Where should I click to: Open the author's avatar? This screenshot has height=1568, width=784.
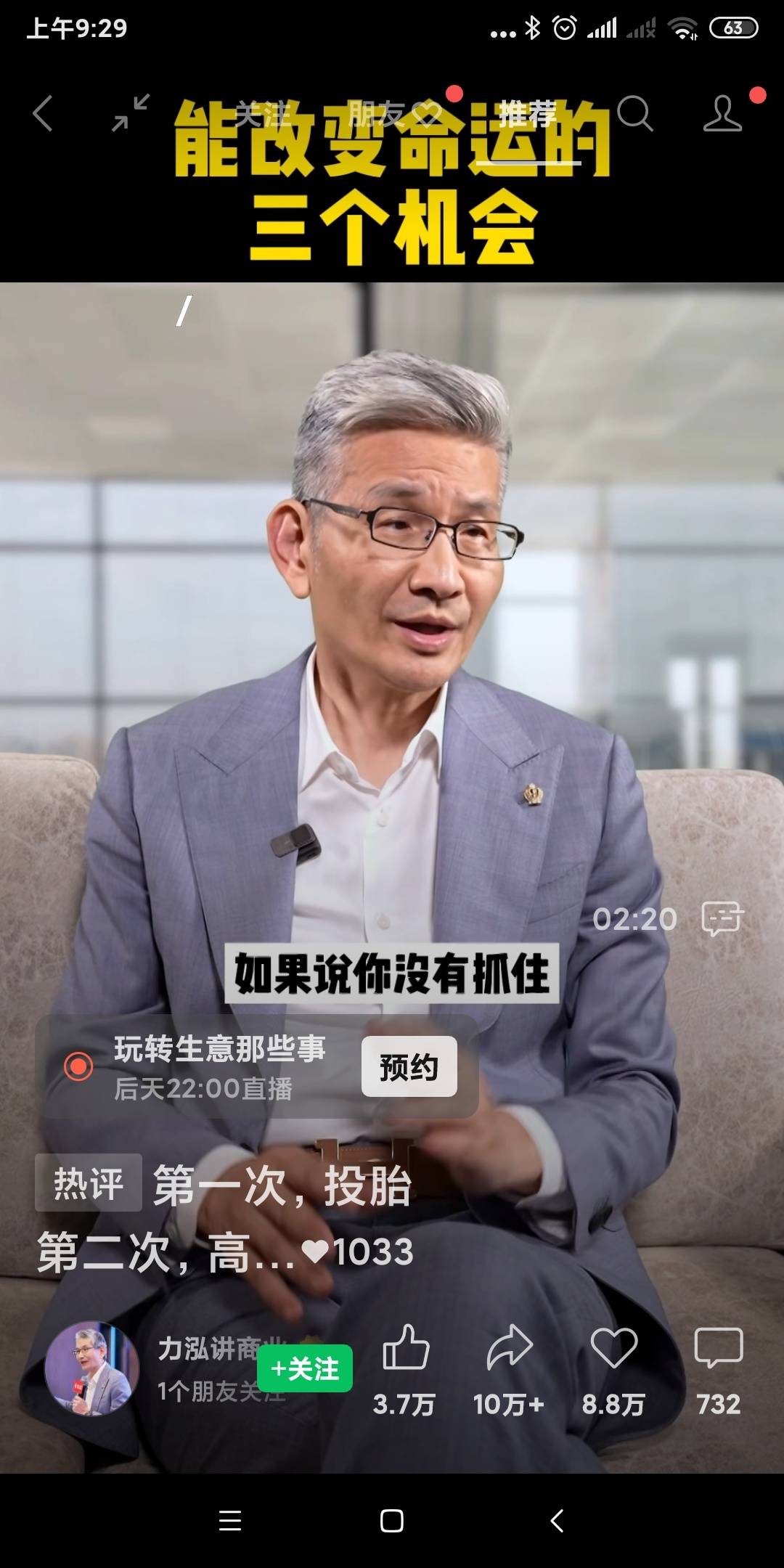click(91, 1368)
